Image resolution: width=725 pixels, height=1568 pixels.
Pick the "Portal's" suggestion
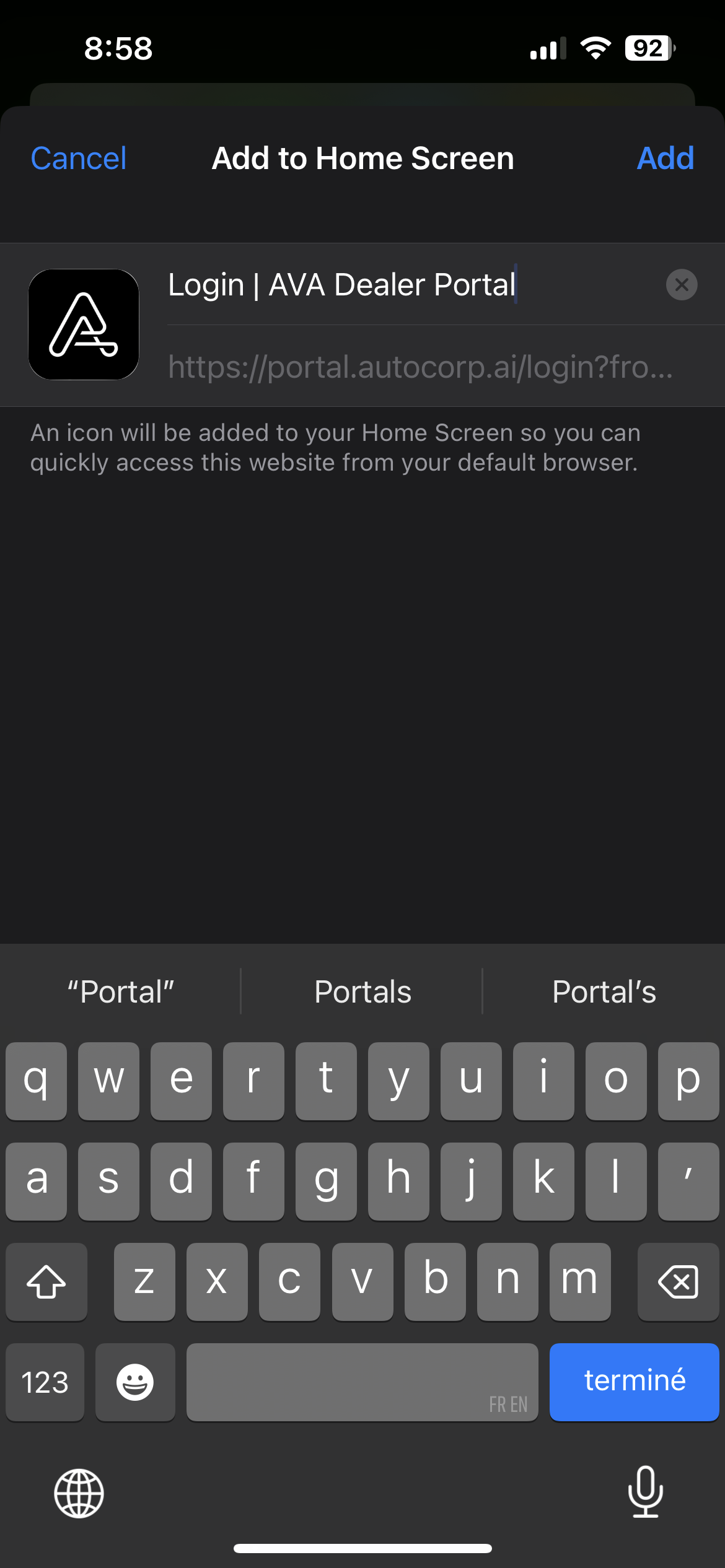tap(604, 992)
